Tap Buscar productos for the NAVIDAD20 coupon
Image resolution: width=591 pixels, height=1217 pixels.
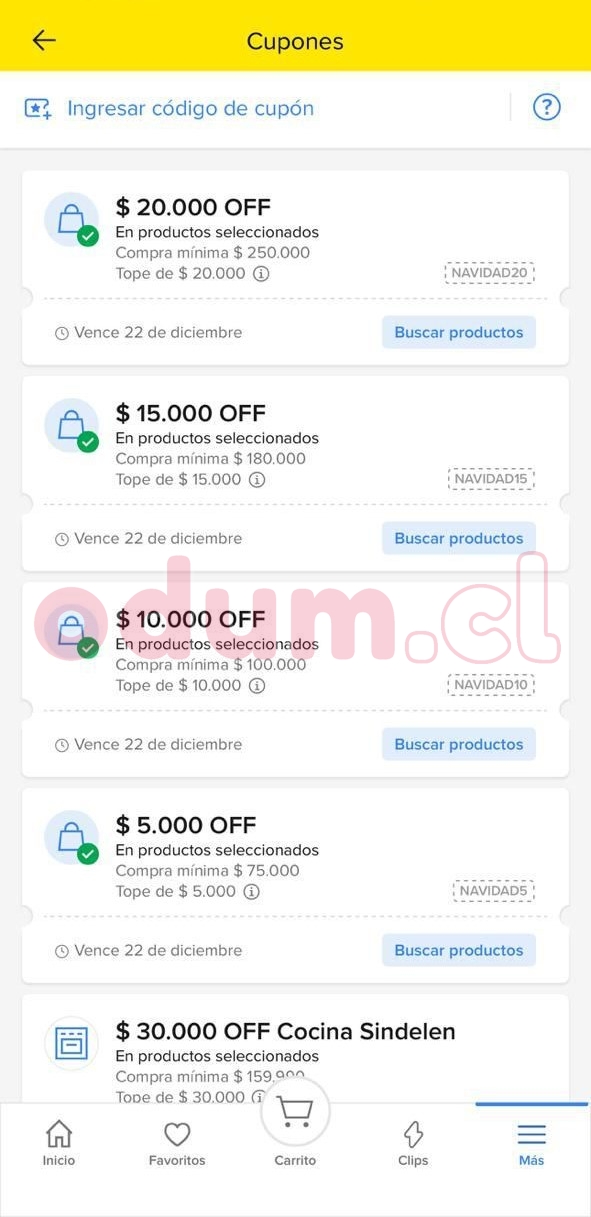point(459,332)
